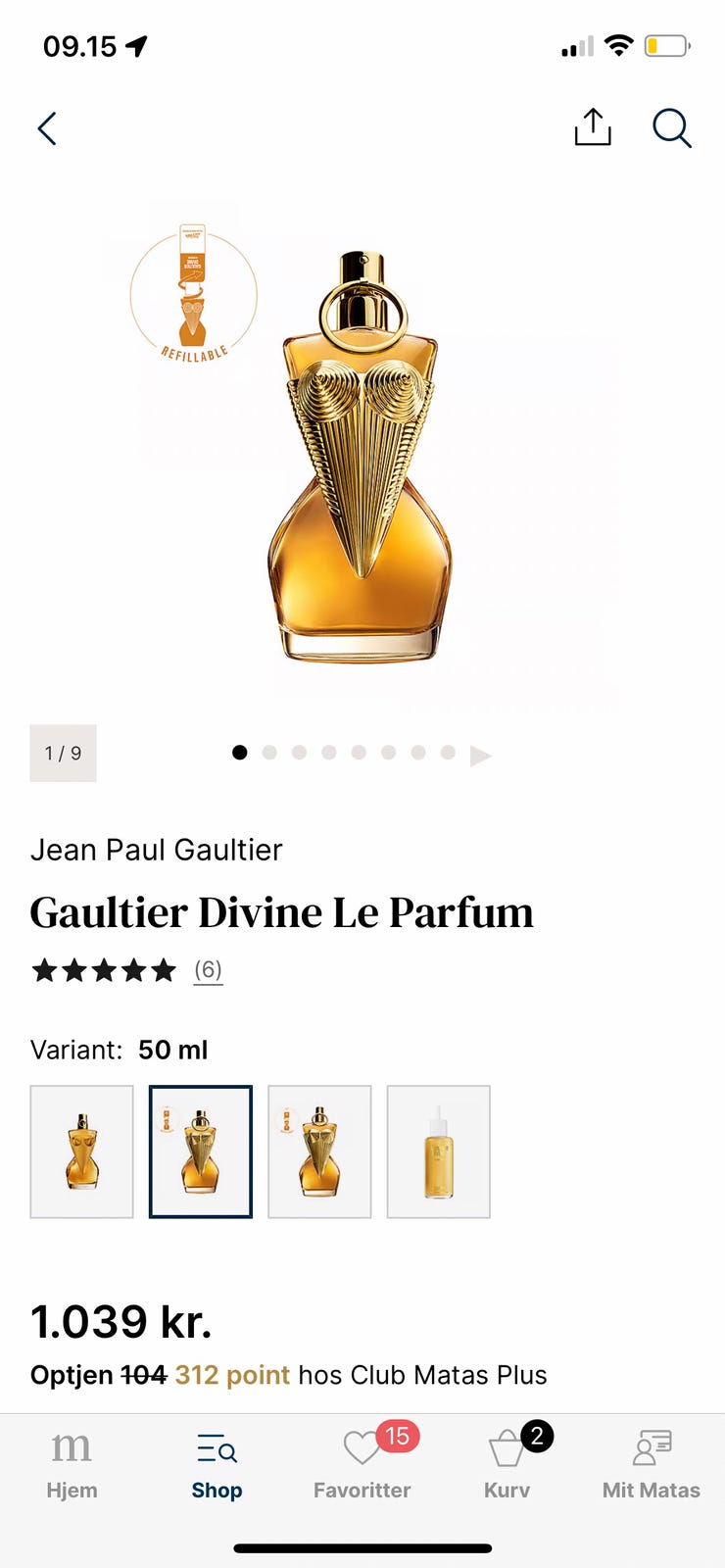725x1568 pixels.
Task: Open the Kurv shopping basket
Action: click(x=507, y=1465)
